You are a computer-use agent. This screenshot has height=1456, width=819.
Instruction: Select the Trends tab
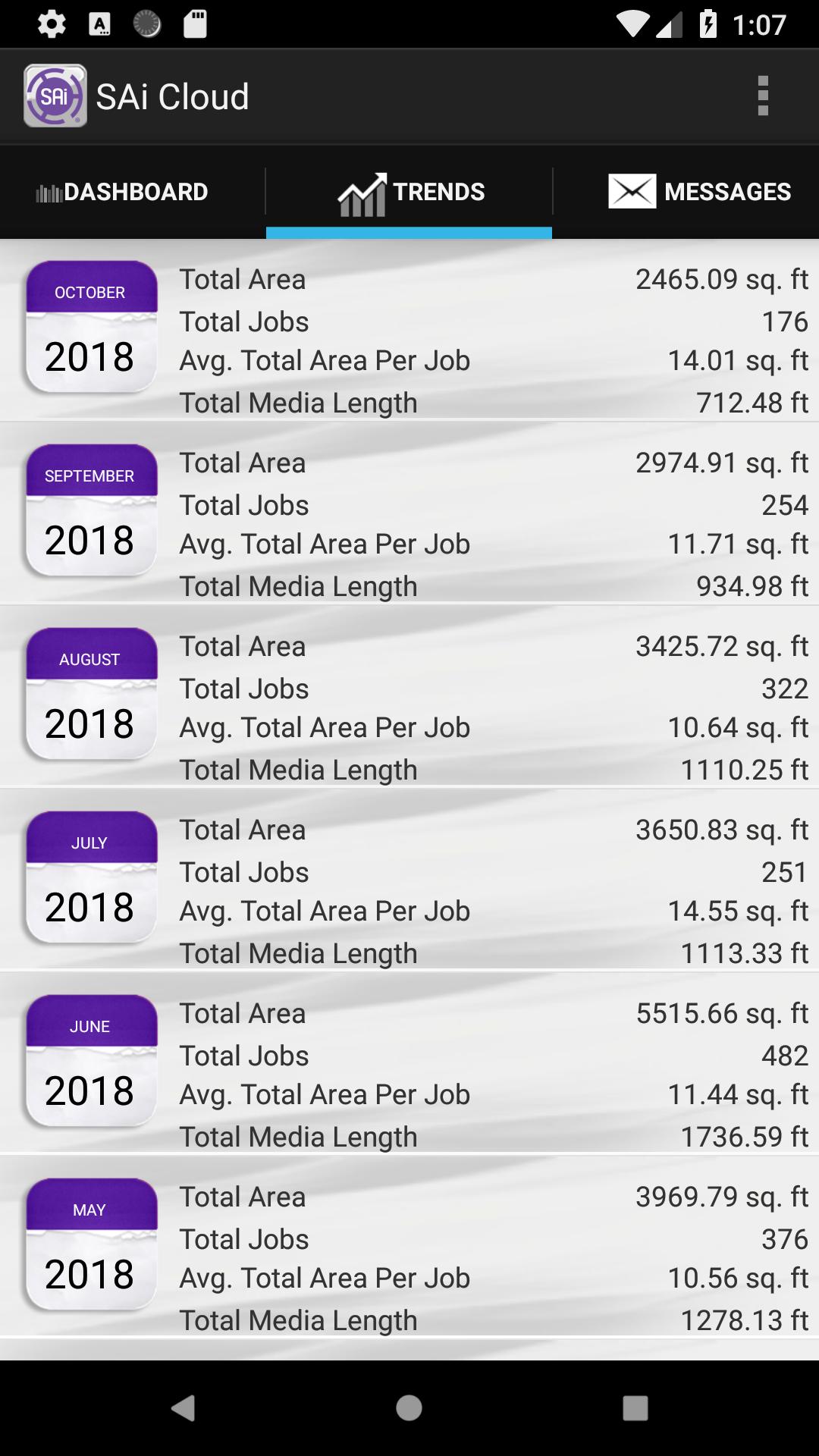coord(409,192)
